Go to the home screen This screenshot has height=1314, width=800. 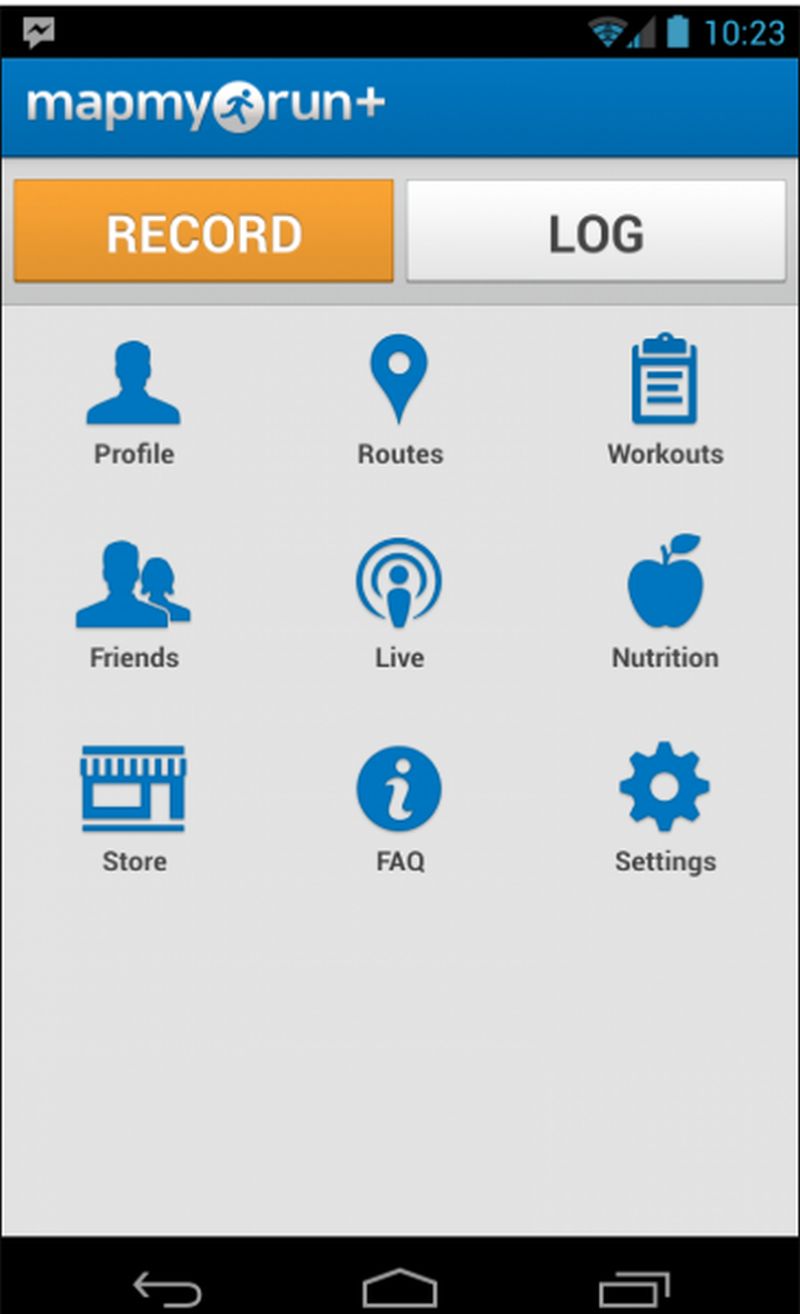point(400,1288)
